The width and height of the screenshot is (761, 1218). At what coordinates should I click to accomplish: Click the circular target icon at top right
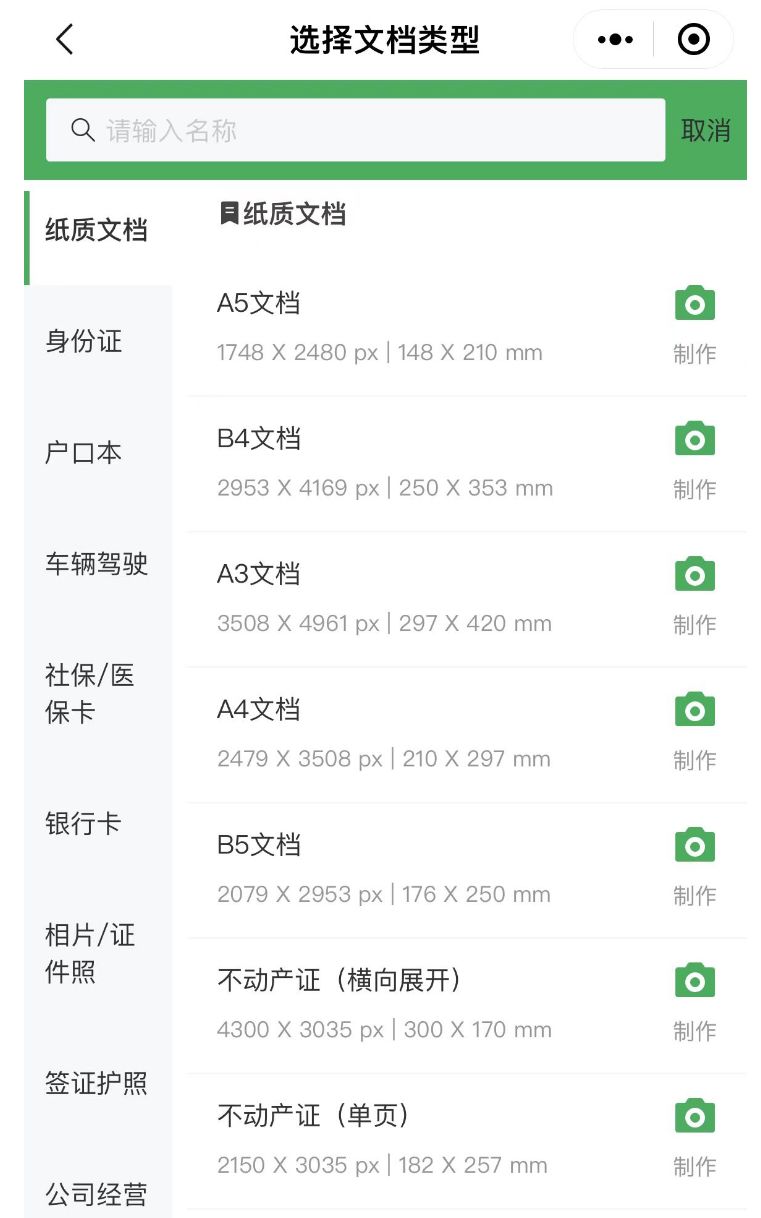click(x=692, y=39)
